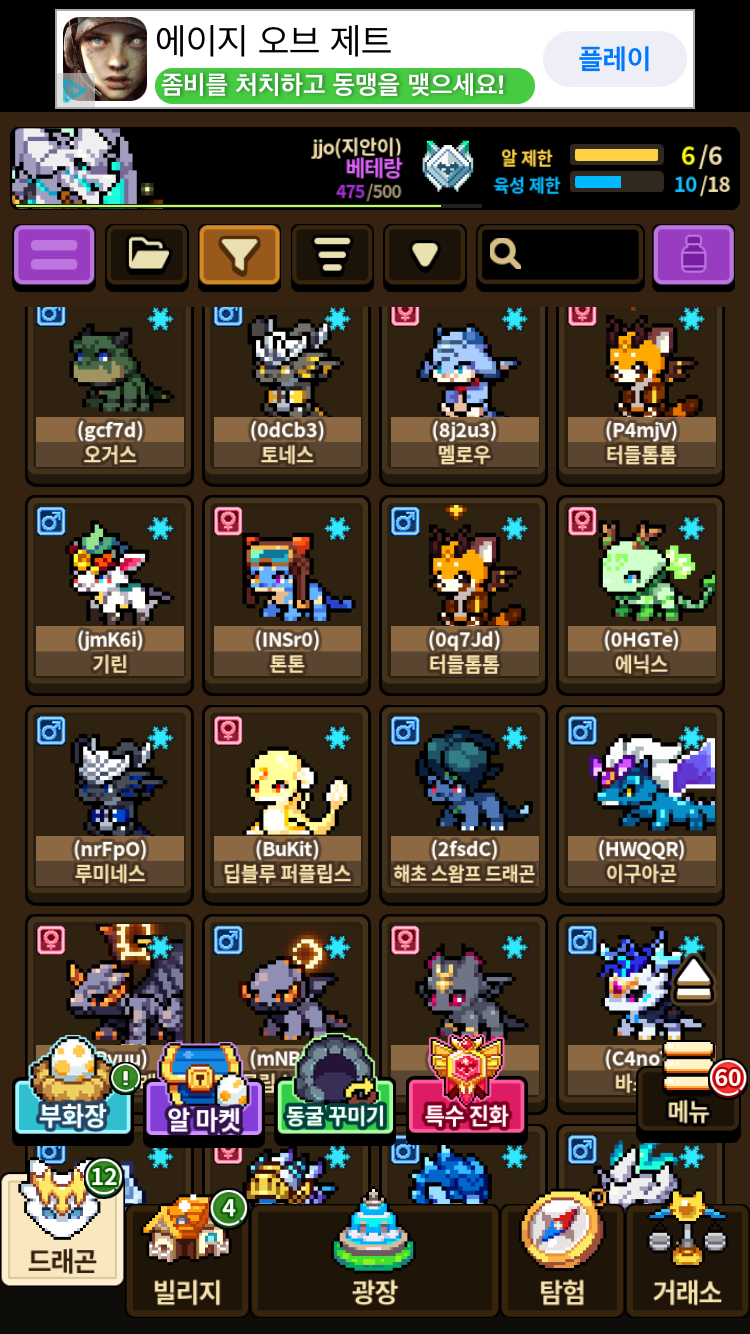Open 특수 진화 special evolution
Screen dimensions: 750x1334
467,1102
